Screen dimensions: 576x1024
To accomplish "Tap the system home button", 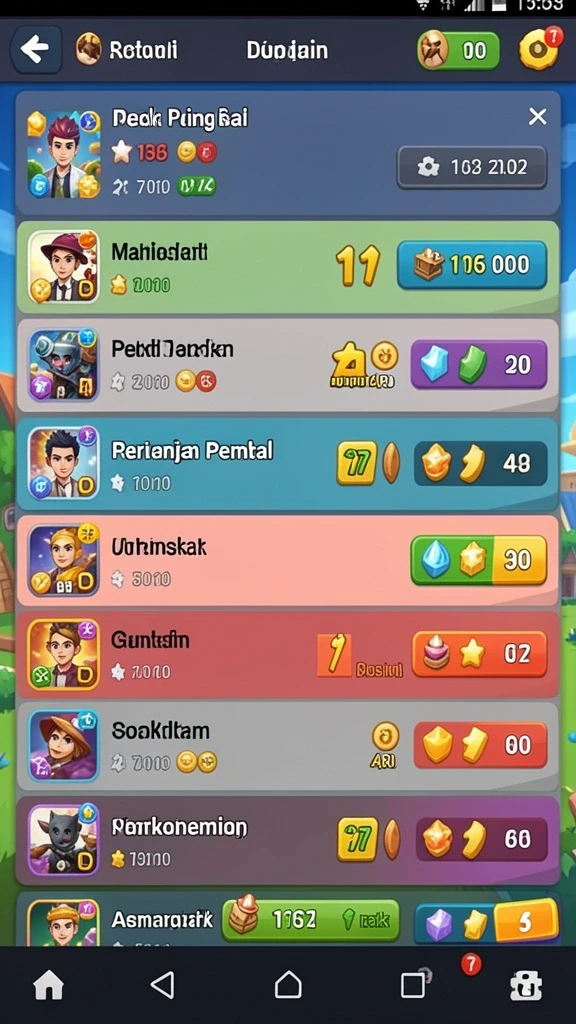I will [x=288, y=985].
